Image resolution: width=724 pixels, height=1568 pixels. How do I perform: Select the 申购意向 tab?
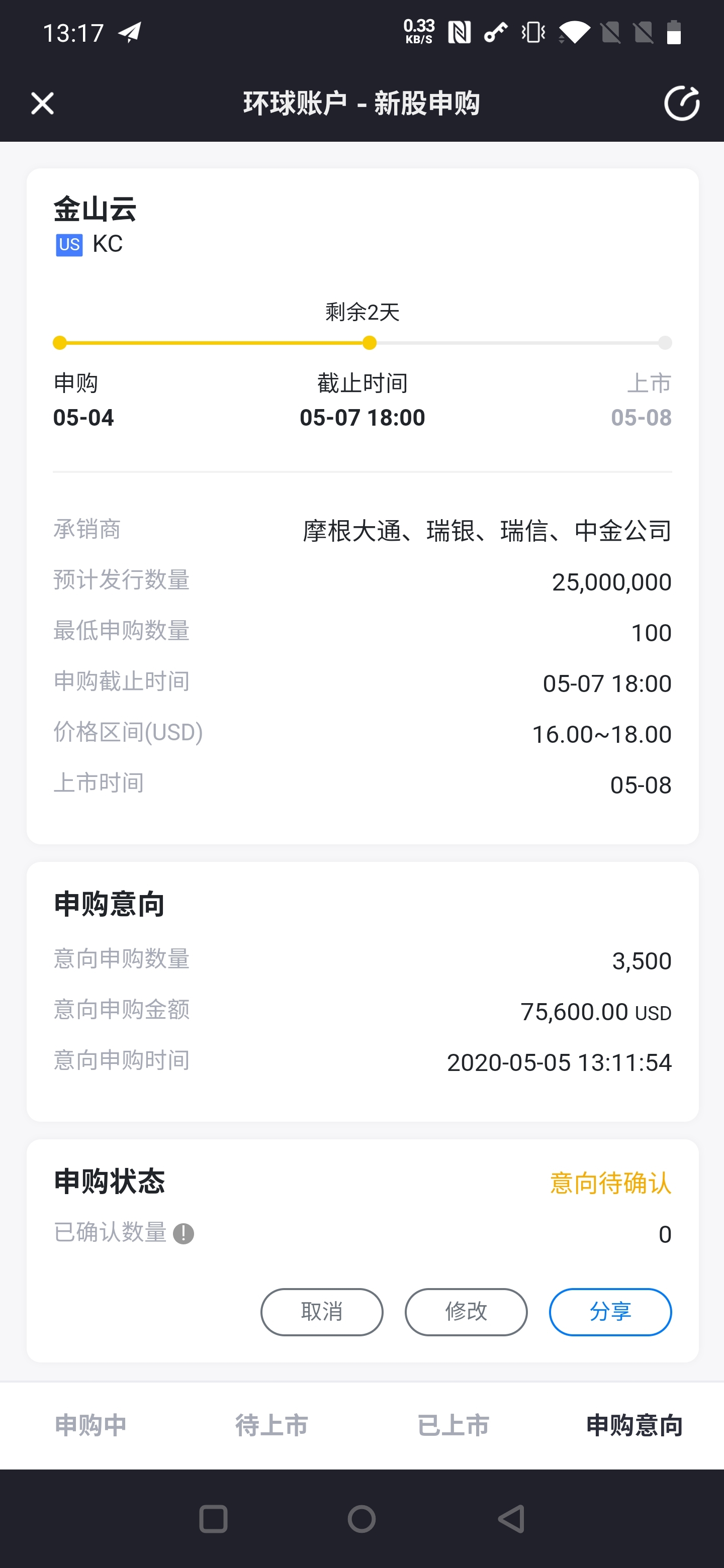click(x=634, y=1425)
